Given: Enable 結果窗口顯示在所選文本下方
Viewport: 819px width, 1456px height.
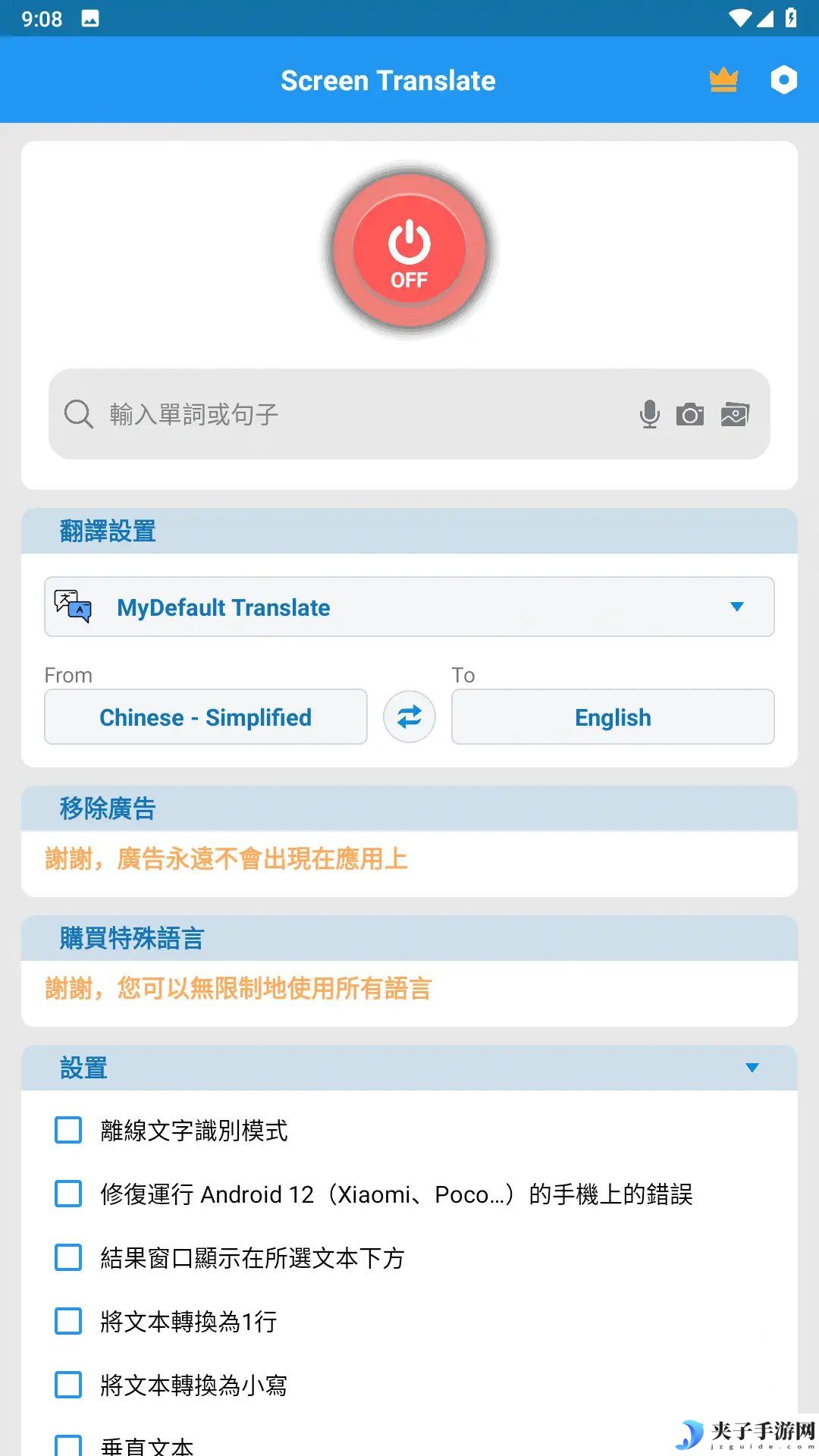Looking at the screenshot, I should [x=68, y=1257].
